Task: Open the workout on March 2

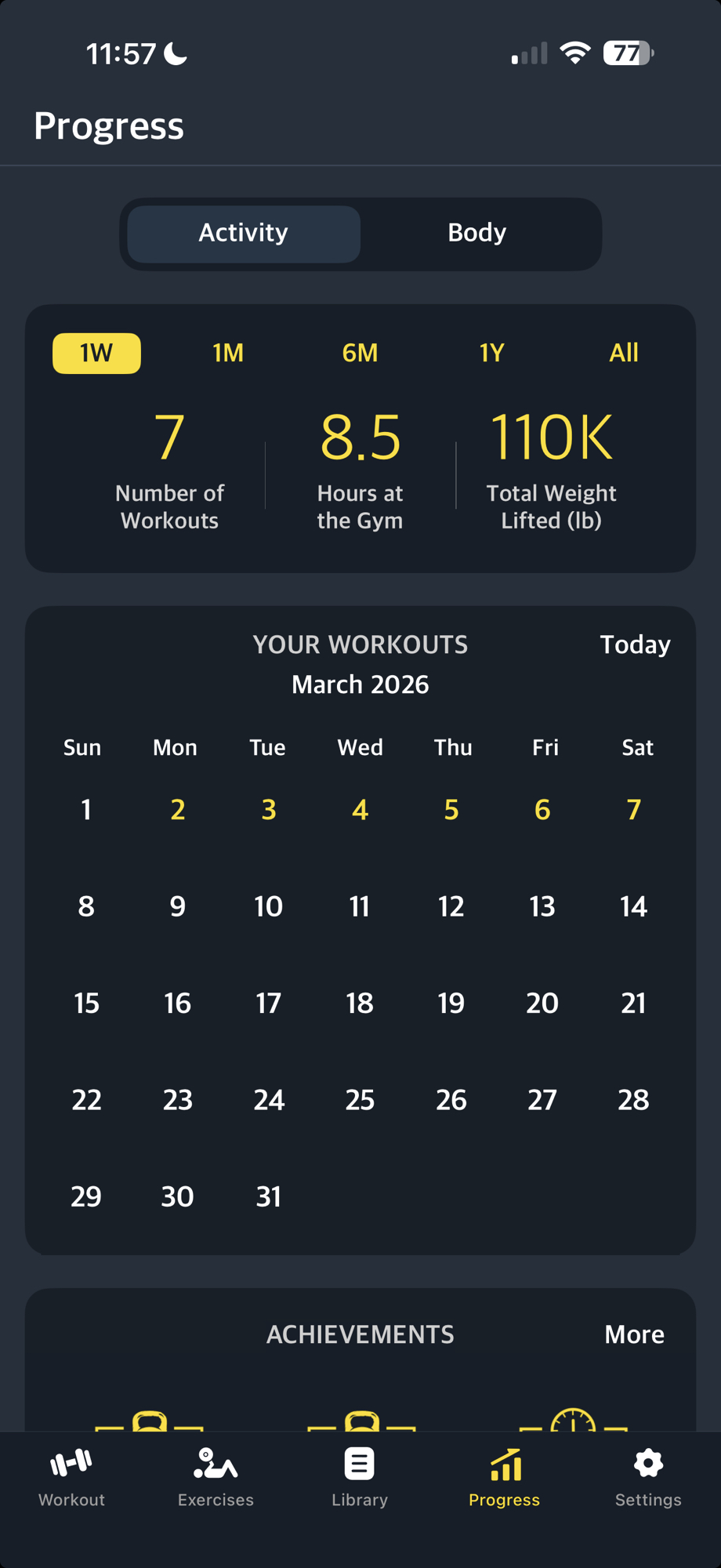Action: pyautogui.click(x=178, y=810)
